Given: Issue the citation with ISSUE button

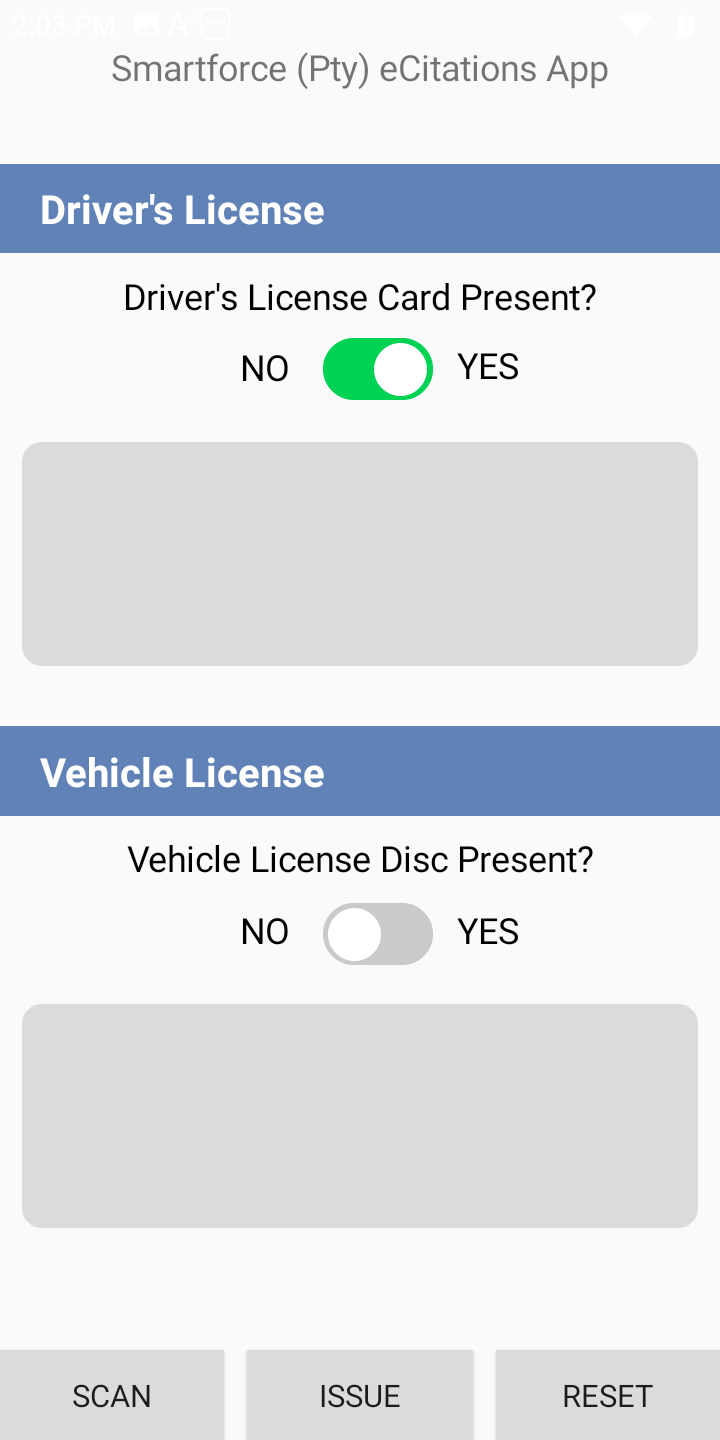Looking at the screenshot, I should (360, 1395).
